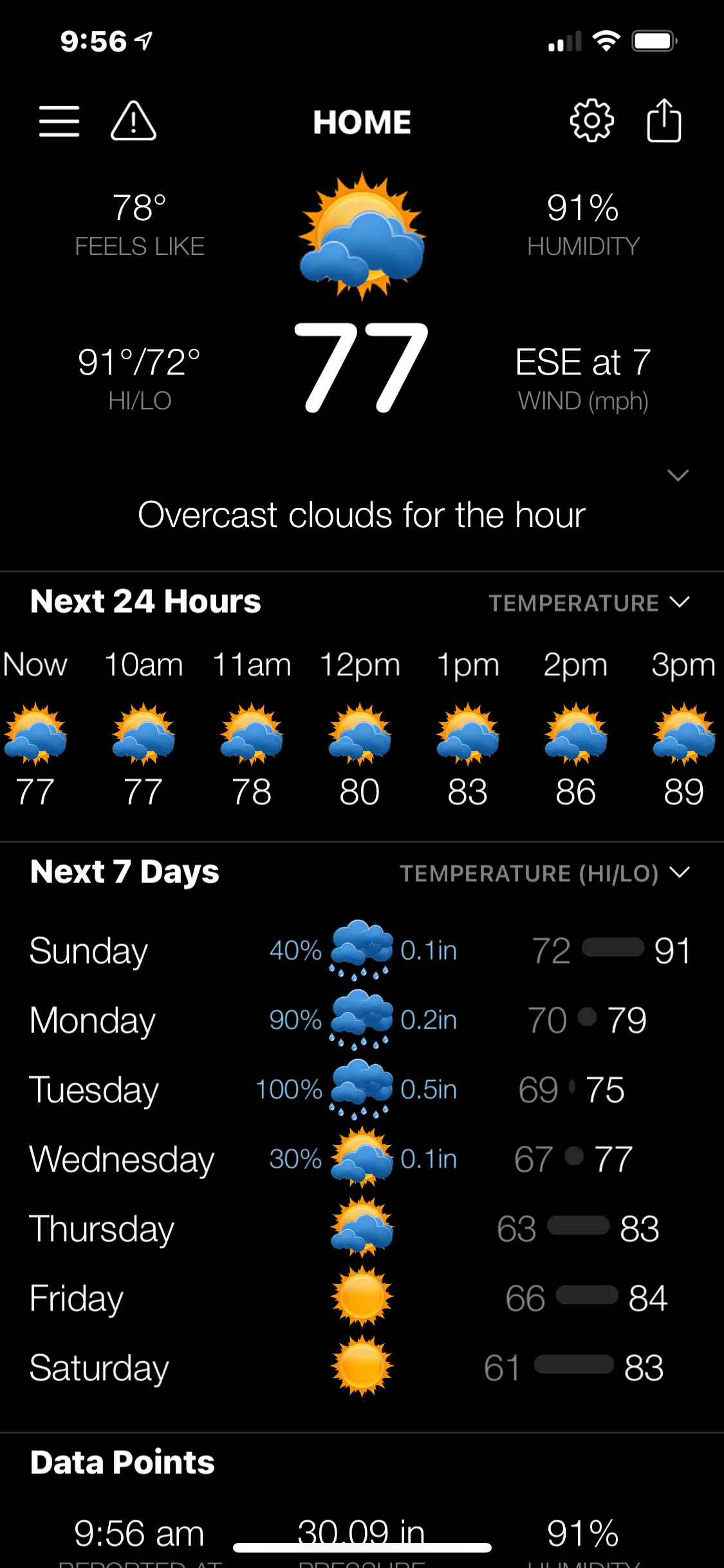
Task: Change Next 7 Days TEMPERATURE (HI/LO) dropdown
Action: (544, 873)
